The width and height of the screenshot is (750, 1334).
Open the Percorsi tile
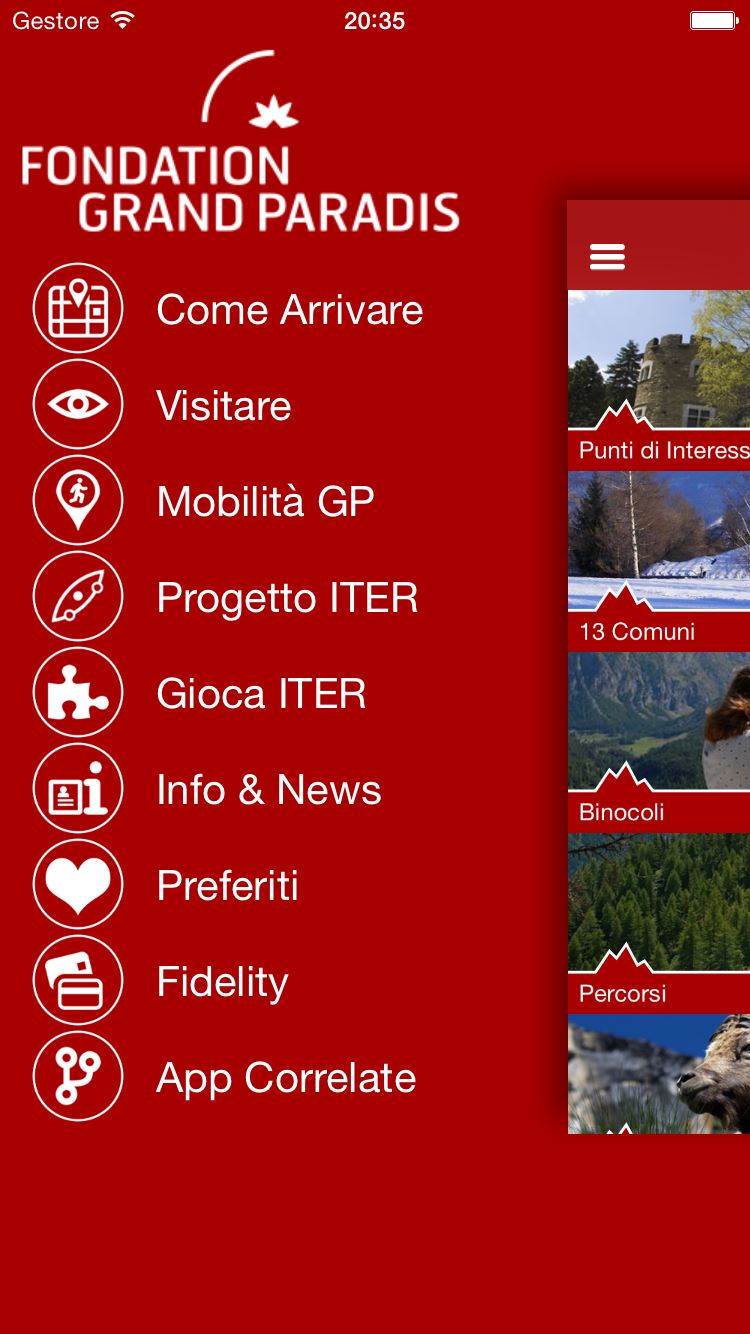pyautogui.click(x=659, y=923)
